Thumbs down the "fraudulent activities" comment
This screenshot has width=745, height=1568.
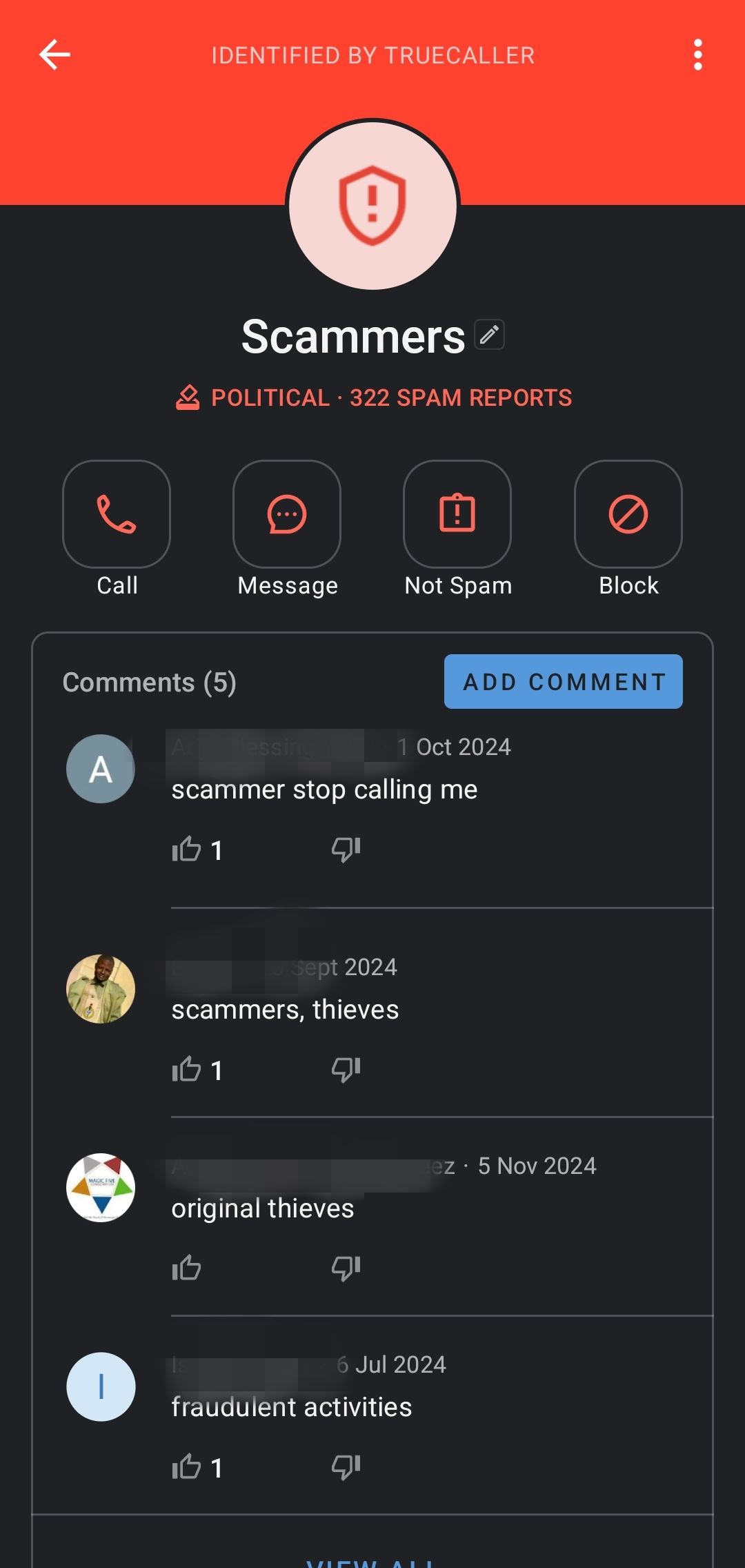pyautogui.click(x=346, y=1467)
